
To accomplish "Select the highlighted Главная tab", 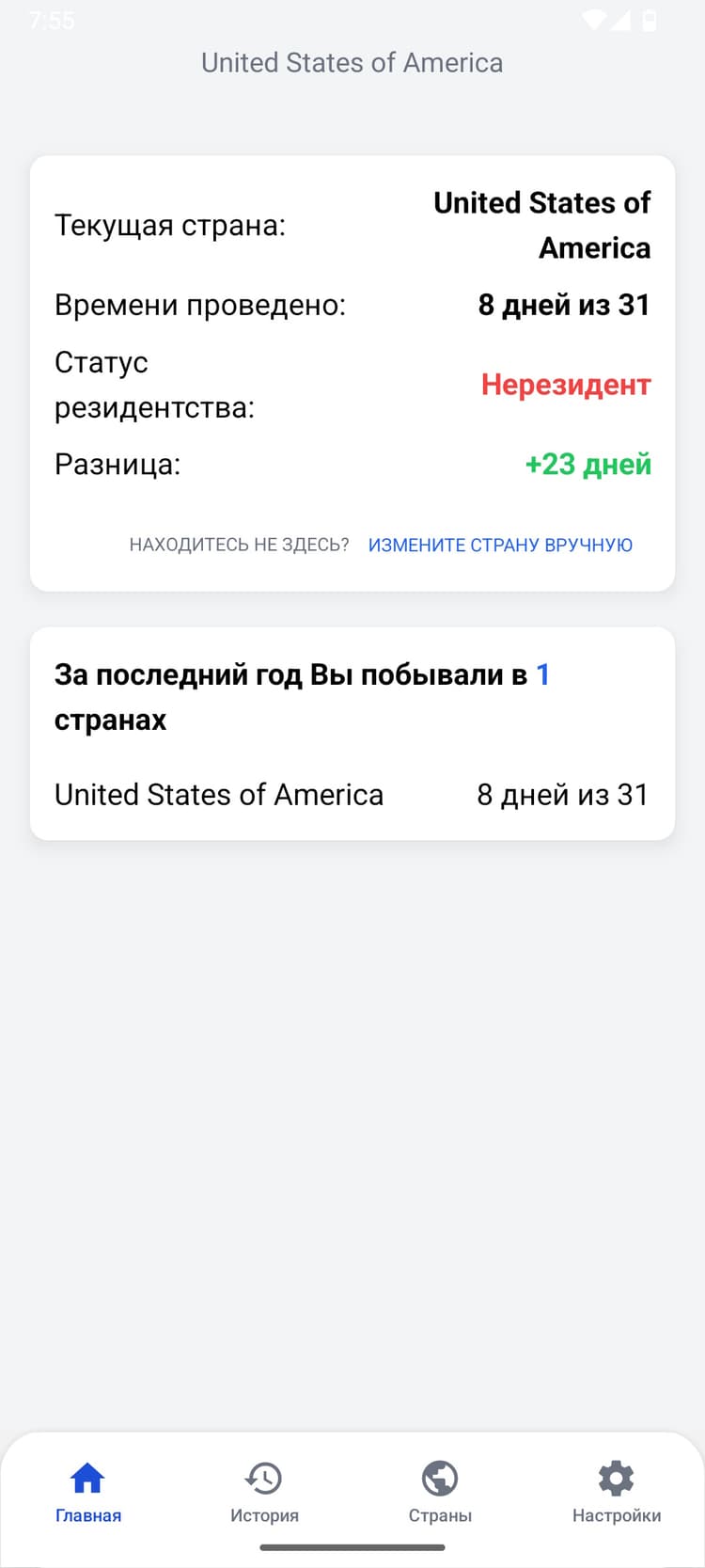I will click(x=87, y=1496).
